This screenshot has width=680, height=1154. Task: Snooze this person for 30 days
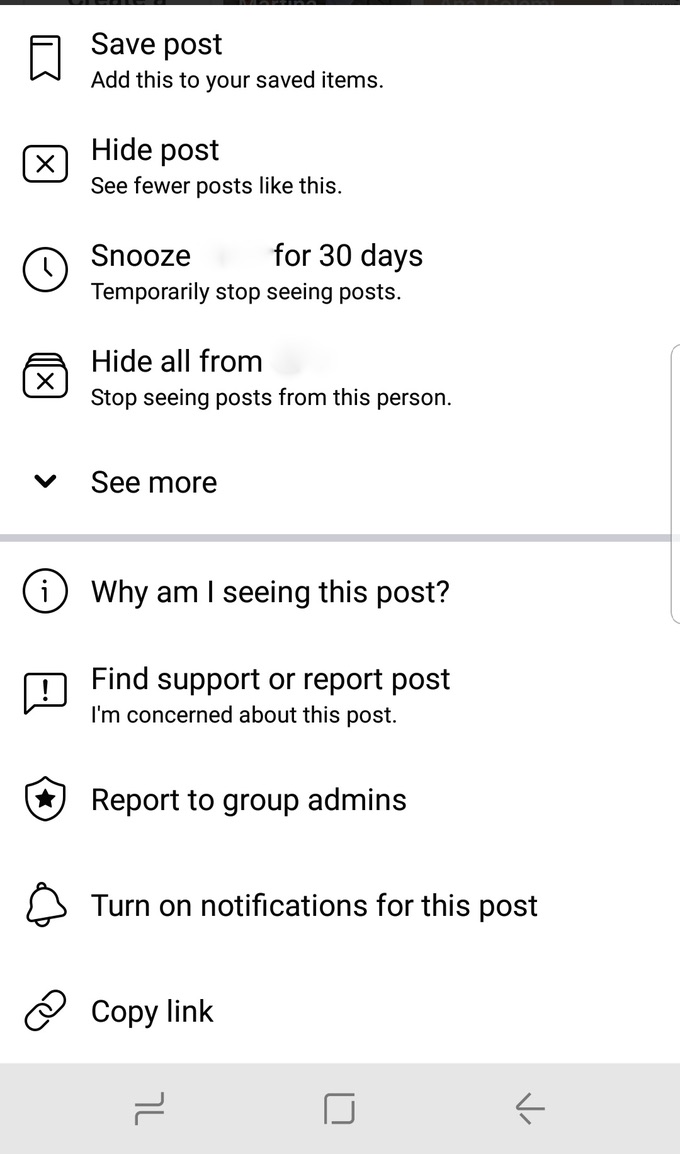click(x=256, y=270)
